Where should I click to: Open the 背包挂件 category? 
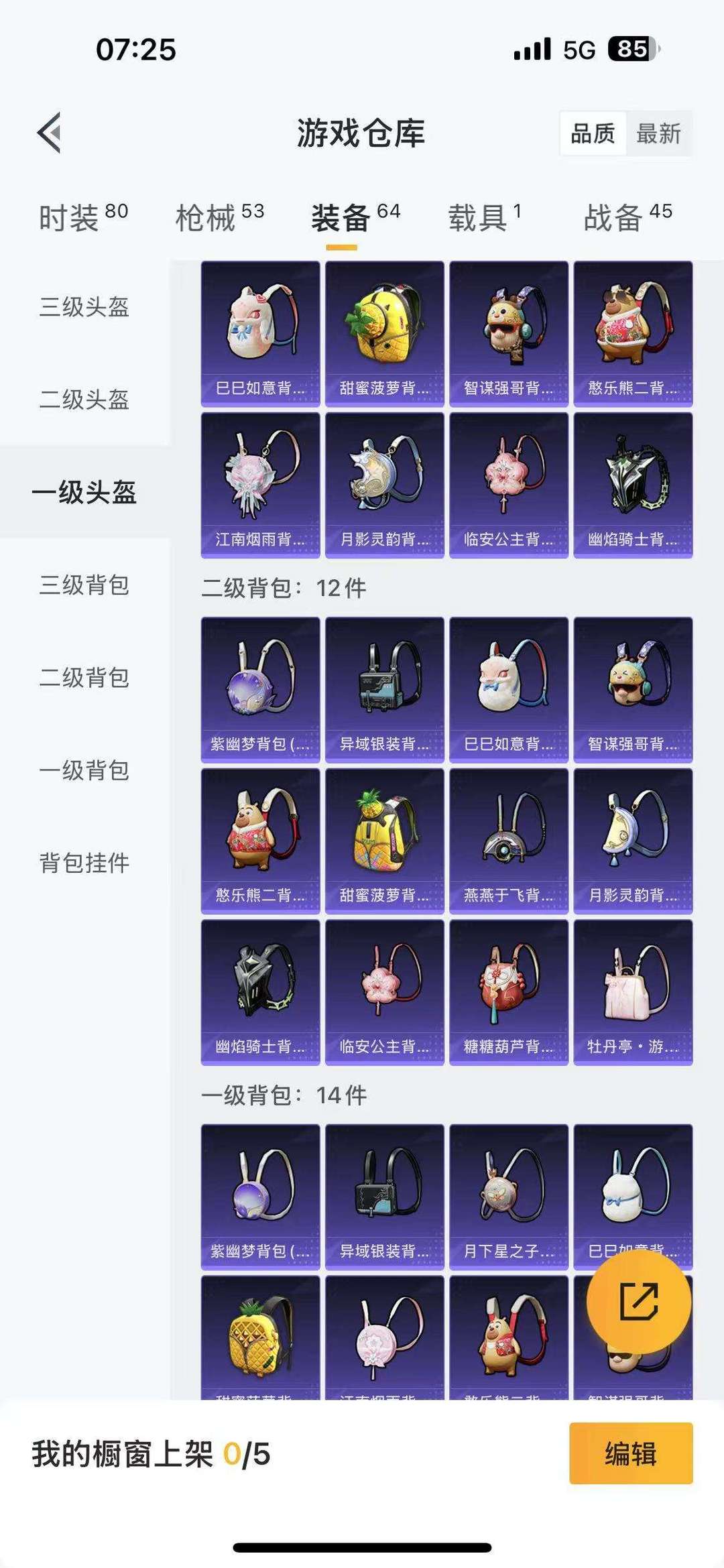point(84,863)
